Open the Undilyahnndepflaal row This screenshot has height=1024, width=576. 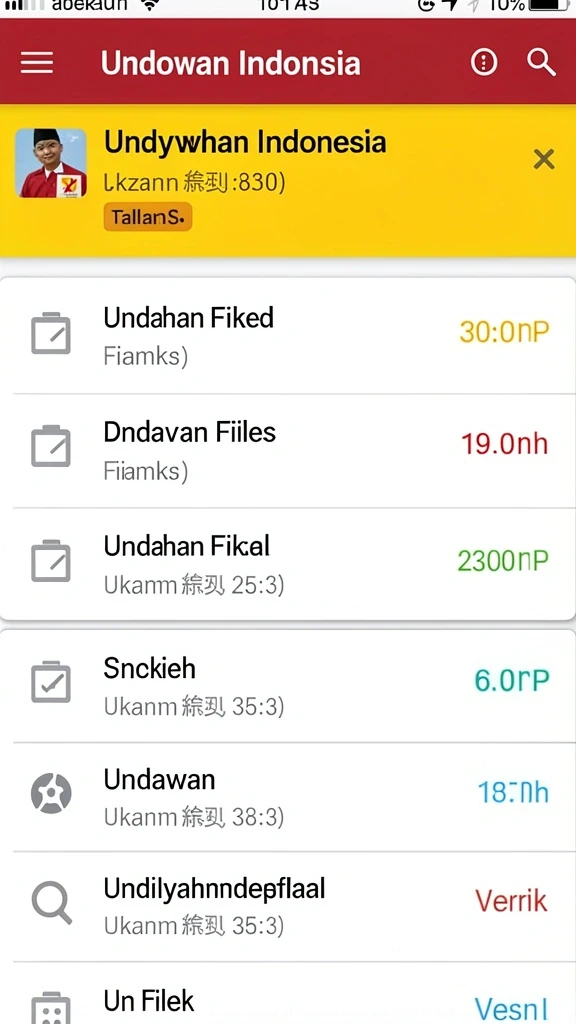pyautogui.click(x=288, y=906)
